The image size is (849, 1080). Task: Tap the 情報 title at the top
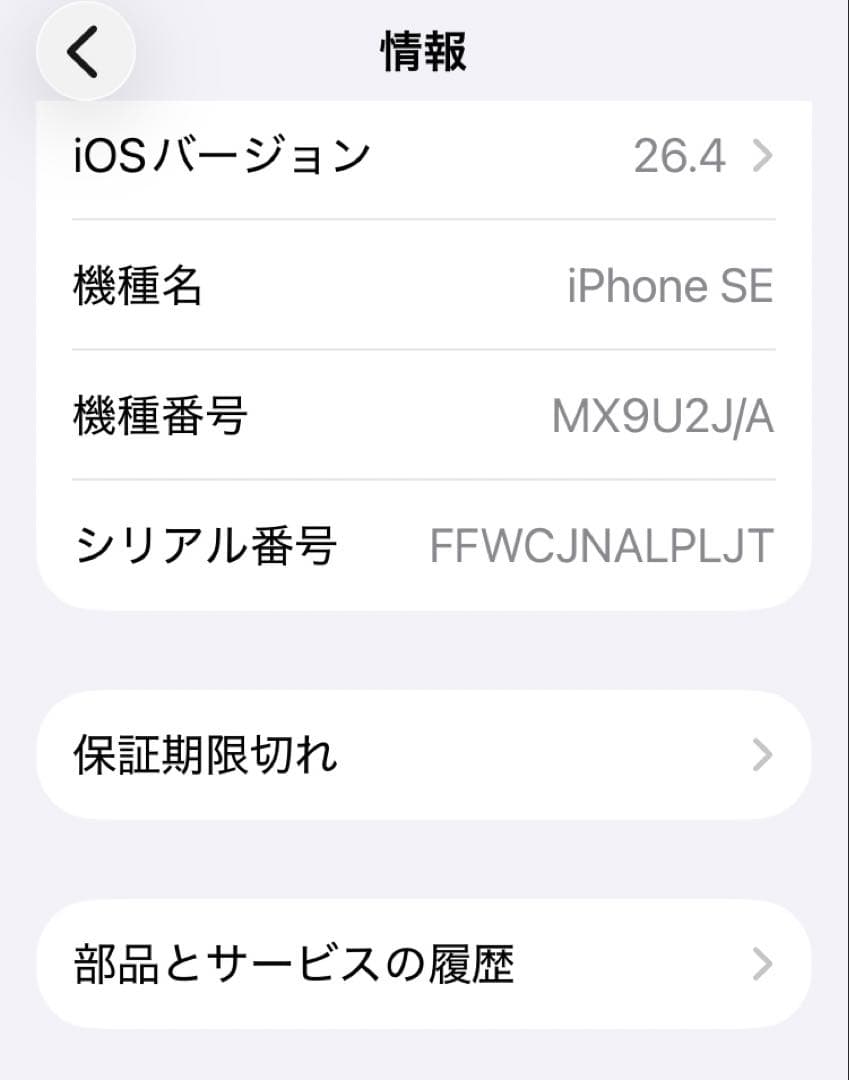(x=424, y=52)
